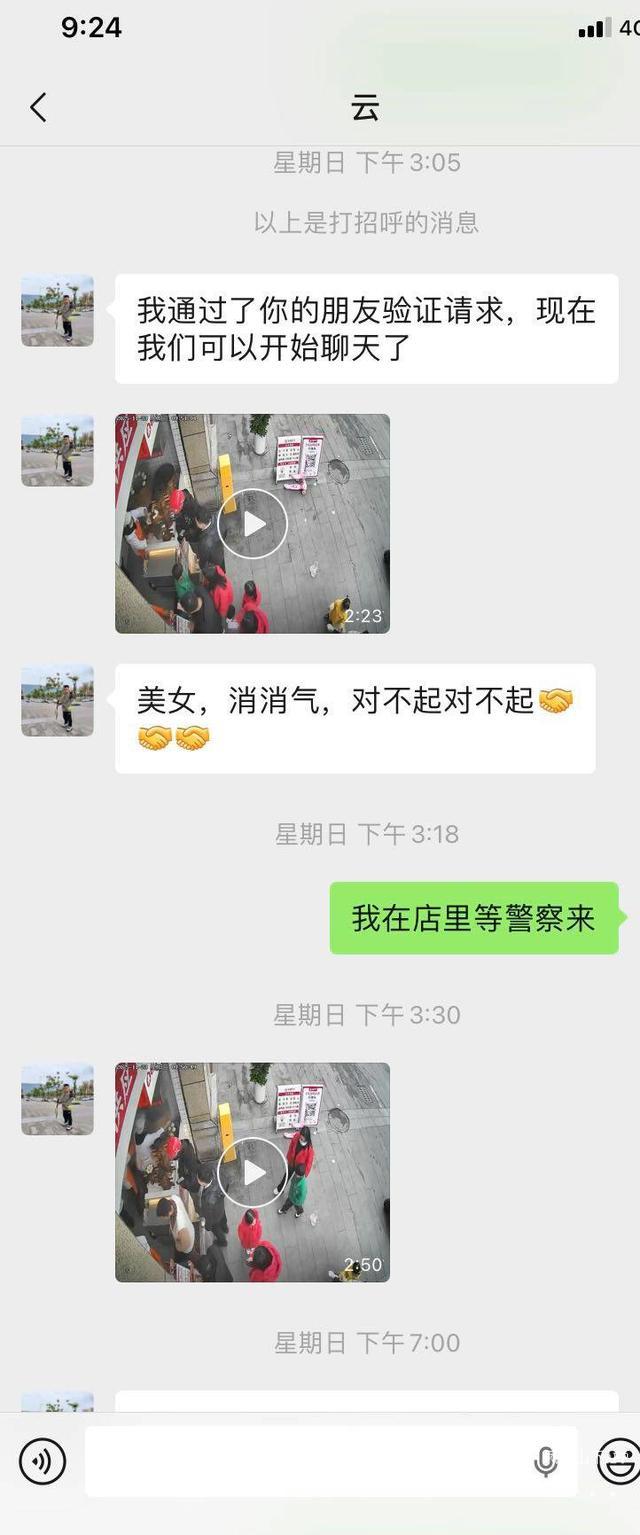Open contact avatar beside the friend verification message
This screenshot has width=640, height=1535.
[57, 310]
